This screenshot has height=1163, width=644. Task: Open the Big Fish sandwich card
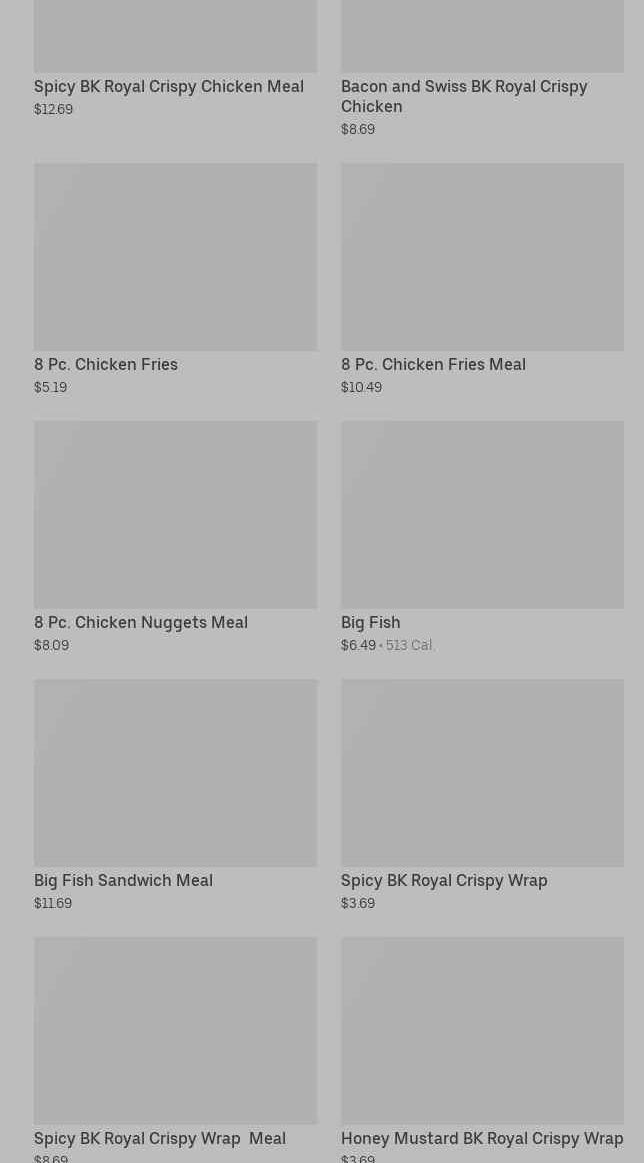[481, 516]
